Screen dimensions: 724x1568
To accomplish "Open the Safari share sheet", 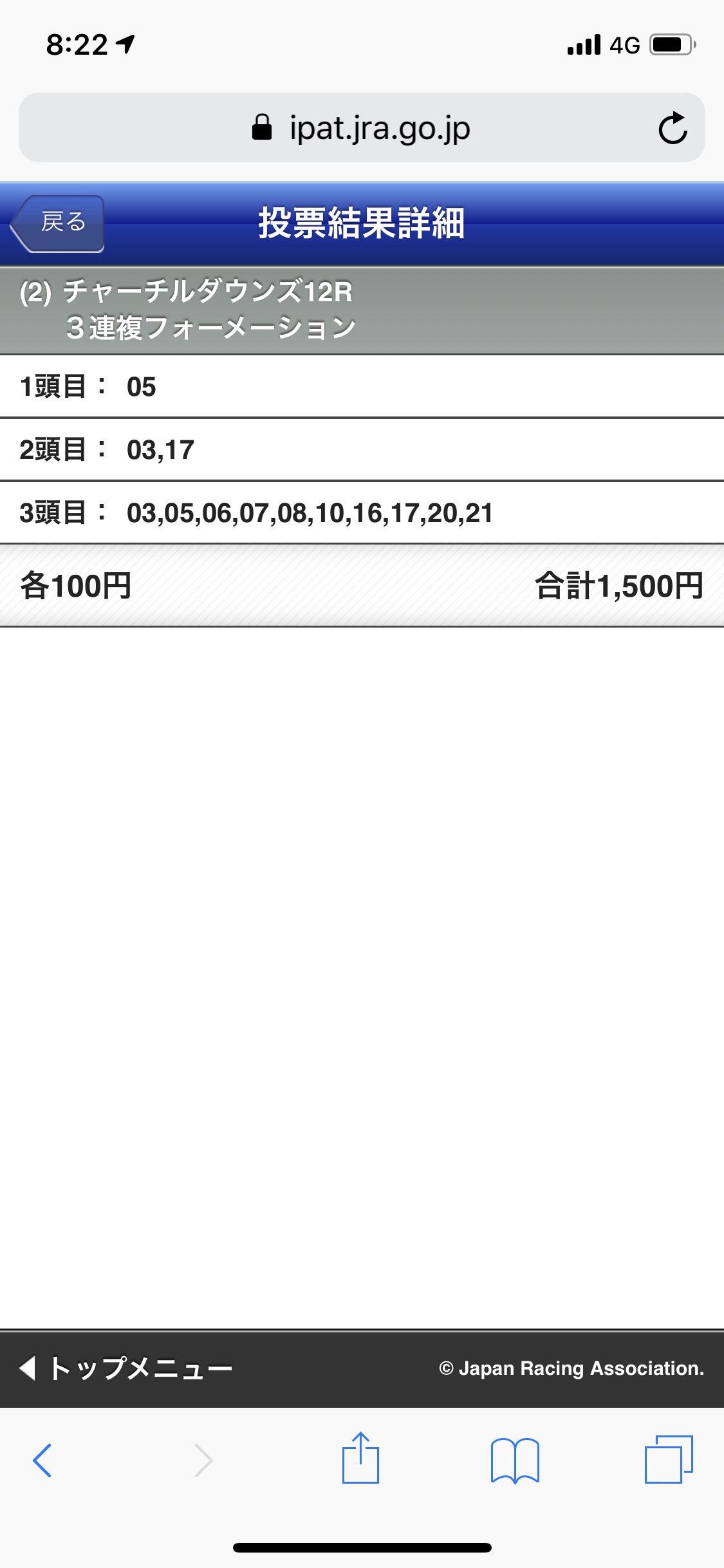I will pos(360,1459).
